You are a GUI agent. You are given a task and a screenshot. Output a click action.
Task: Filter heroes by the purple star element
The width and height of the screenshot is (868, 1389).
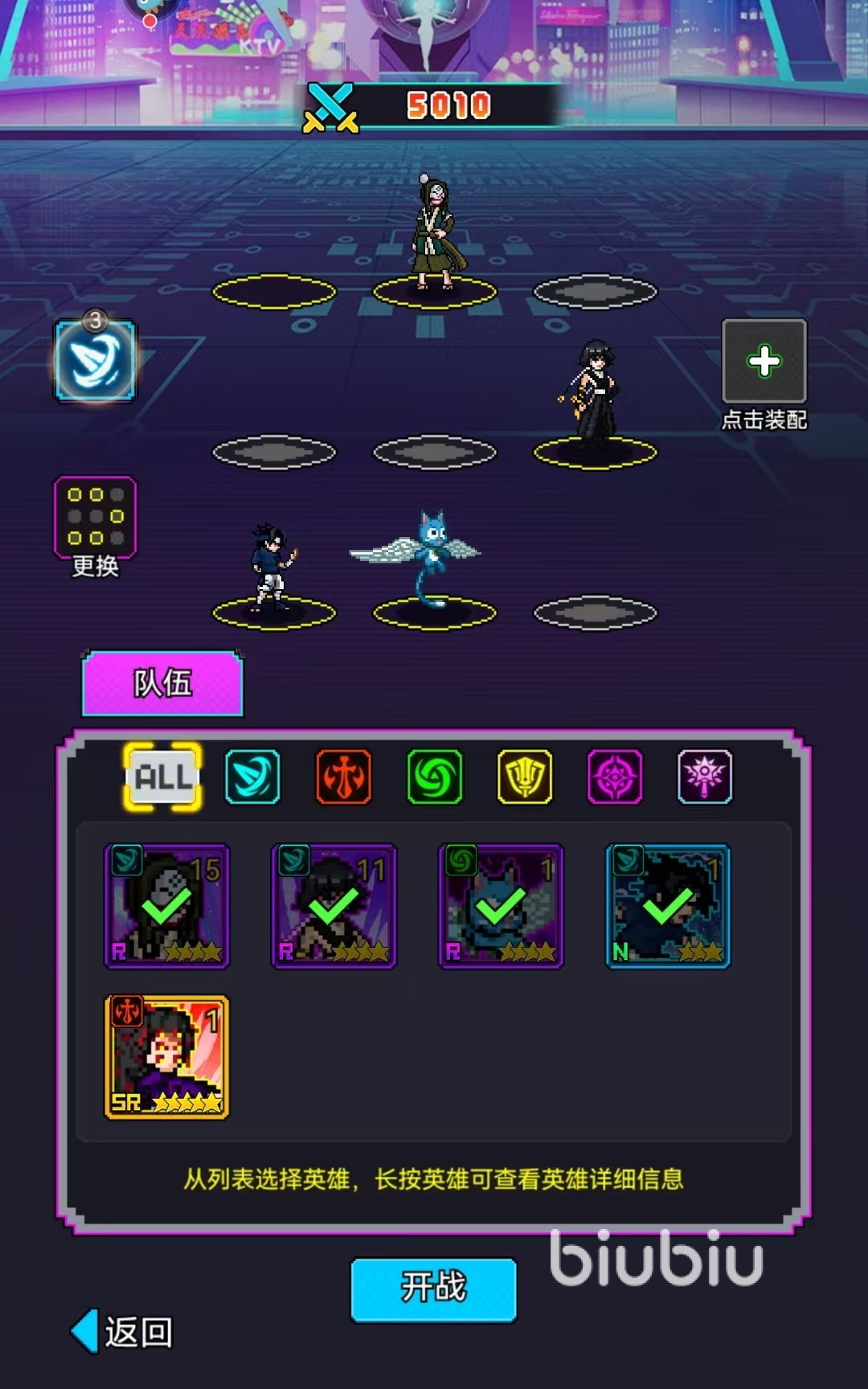click(705, 776)
